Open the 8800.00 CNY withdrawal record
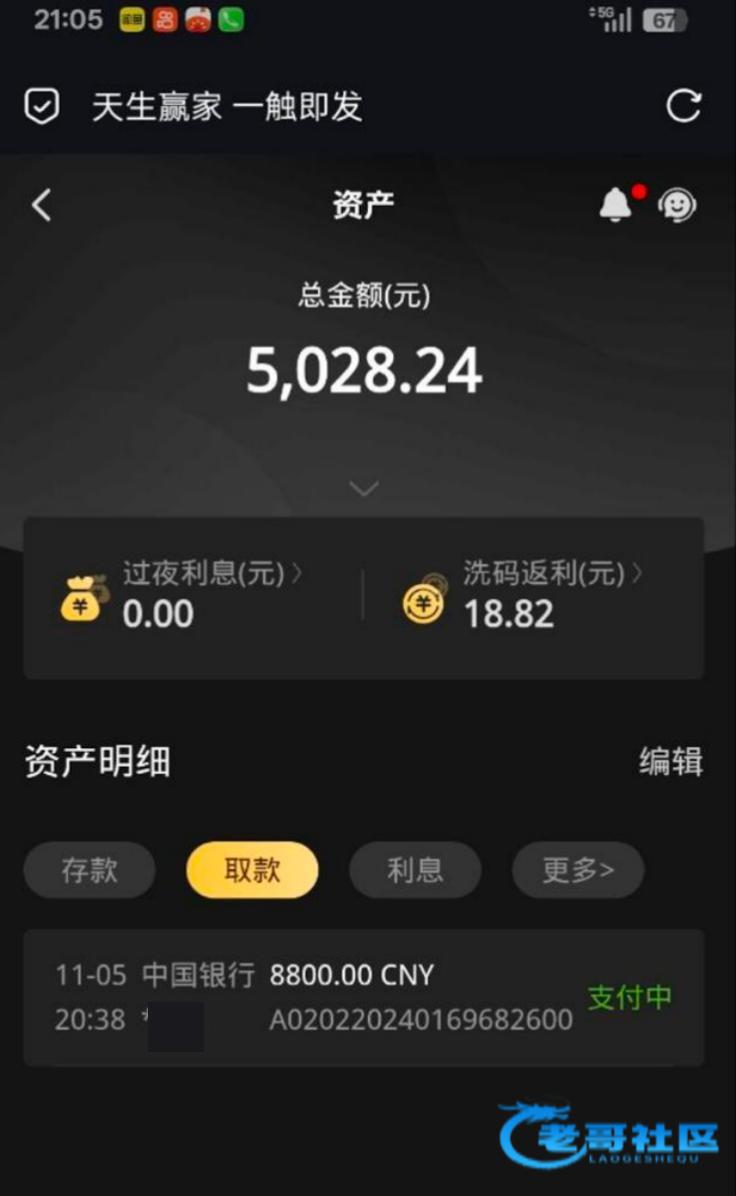The width and height of the screenshot is (736, 1196). pos(364,997)
